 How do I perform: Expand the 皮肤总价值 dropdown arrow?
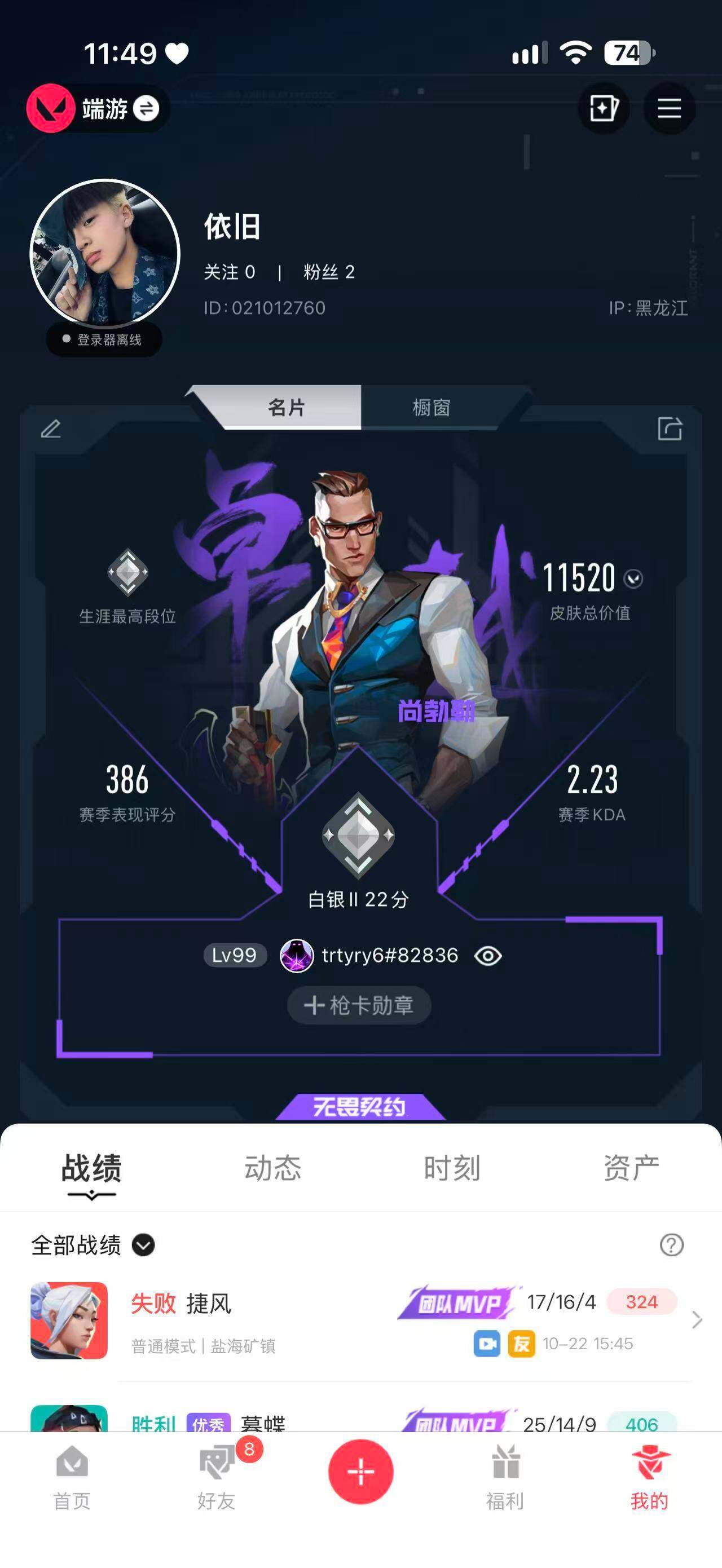pos(634,578)
